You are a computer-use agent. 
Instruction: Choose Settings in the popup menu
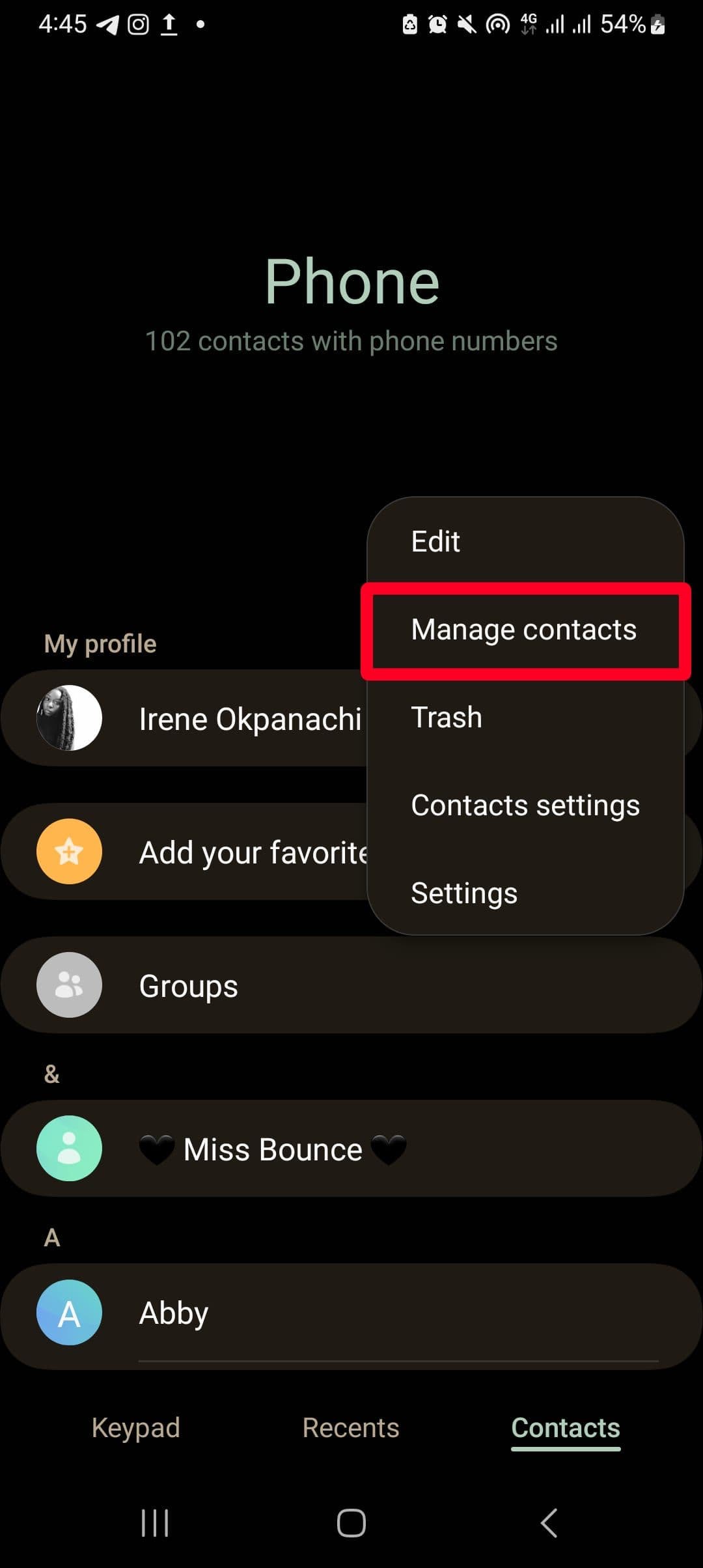coord(464,893)
